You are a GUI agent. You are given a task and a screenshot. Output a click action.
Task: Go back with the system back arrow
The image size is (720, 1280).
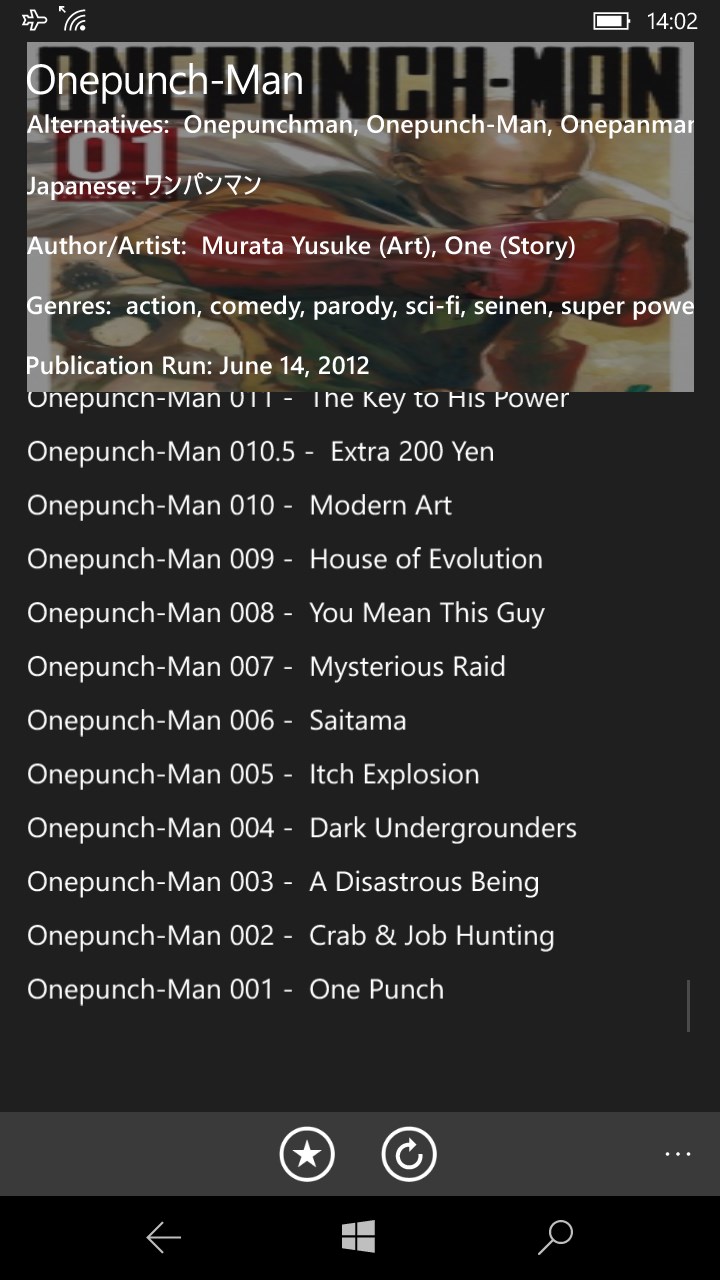pos(163,1238)
